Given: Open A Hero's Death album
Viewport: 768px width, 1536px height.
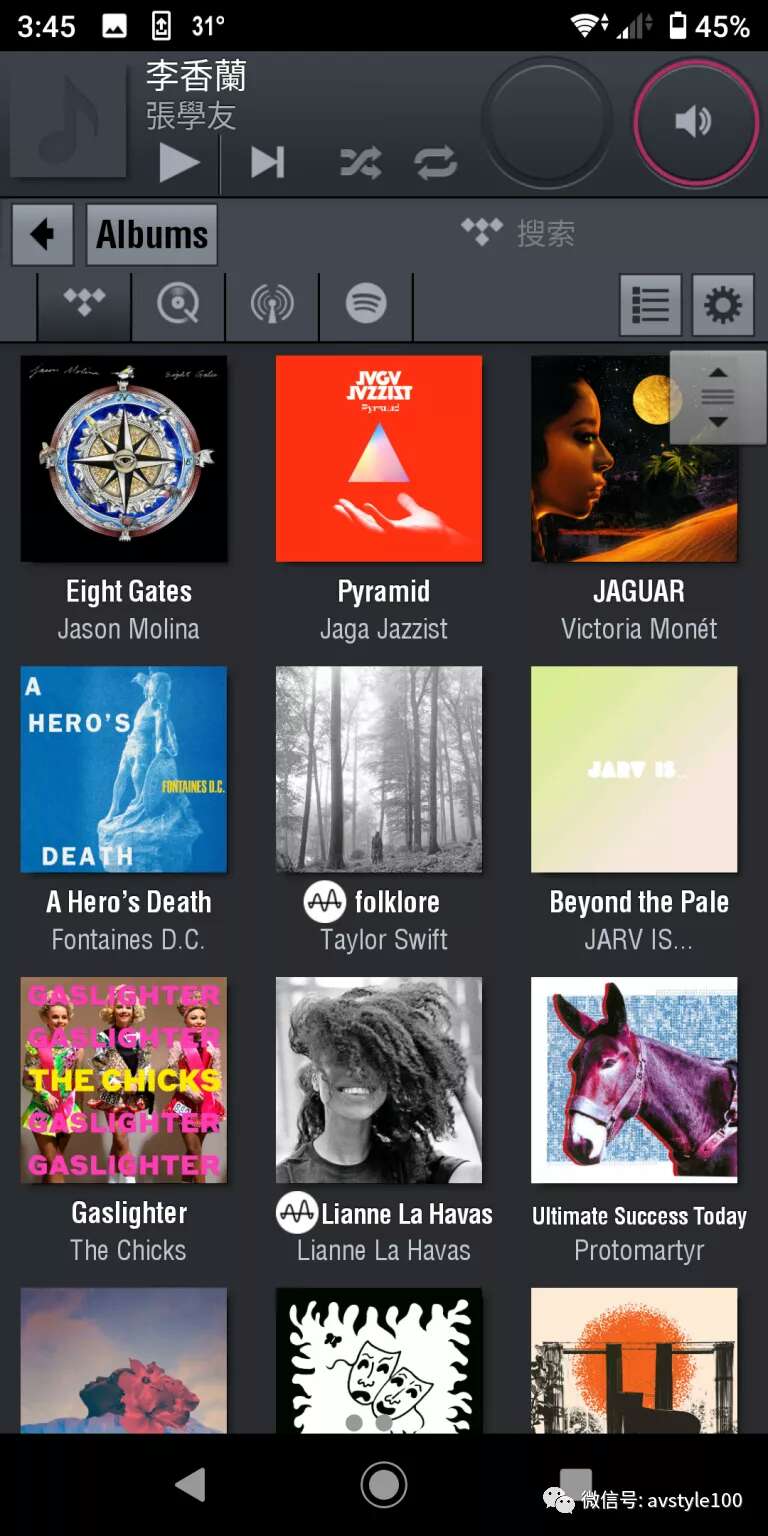Looking at the screenshot, I should [x=125, y=769].
